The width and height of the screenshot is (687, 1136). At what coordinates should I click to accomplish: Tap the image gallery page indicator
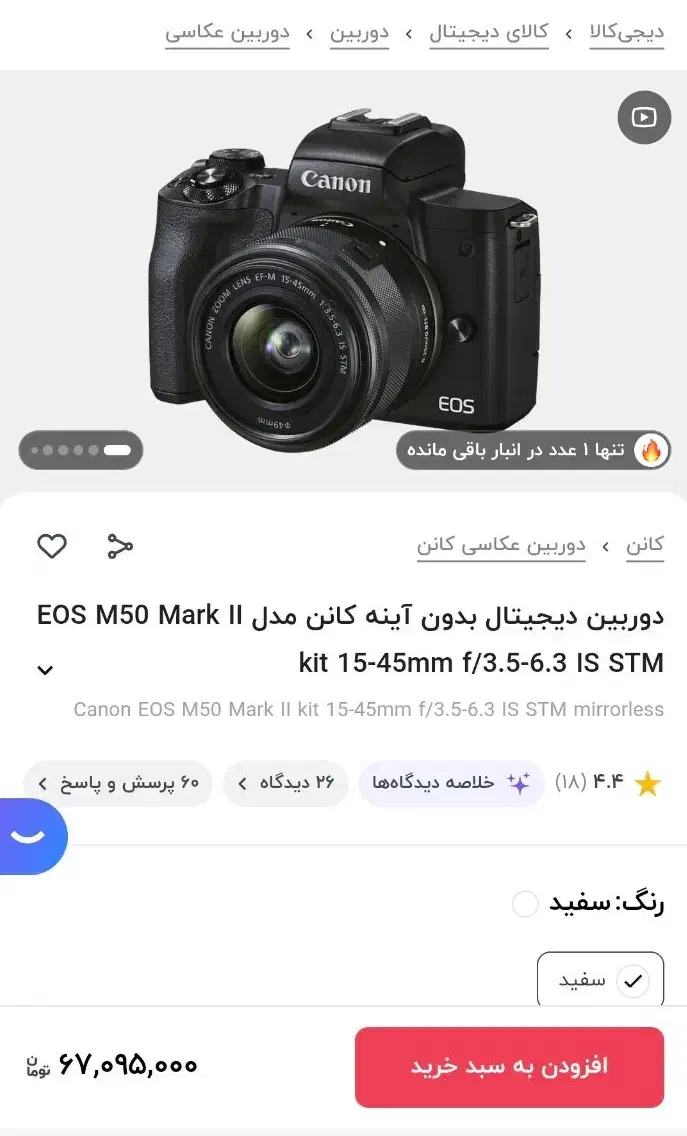81,450
